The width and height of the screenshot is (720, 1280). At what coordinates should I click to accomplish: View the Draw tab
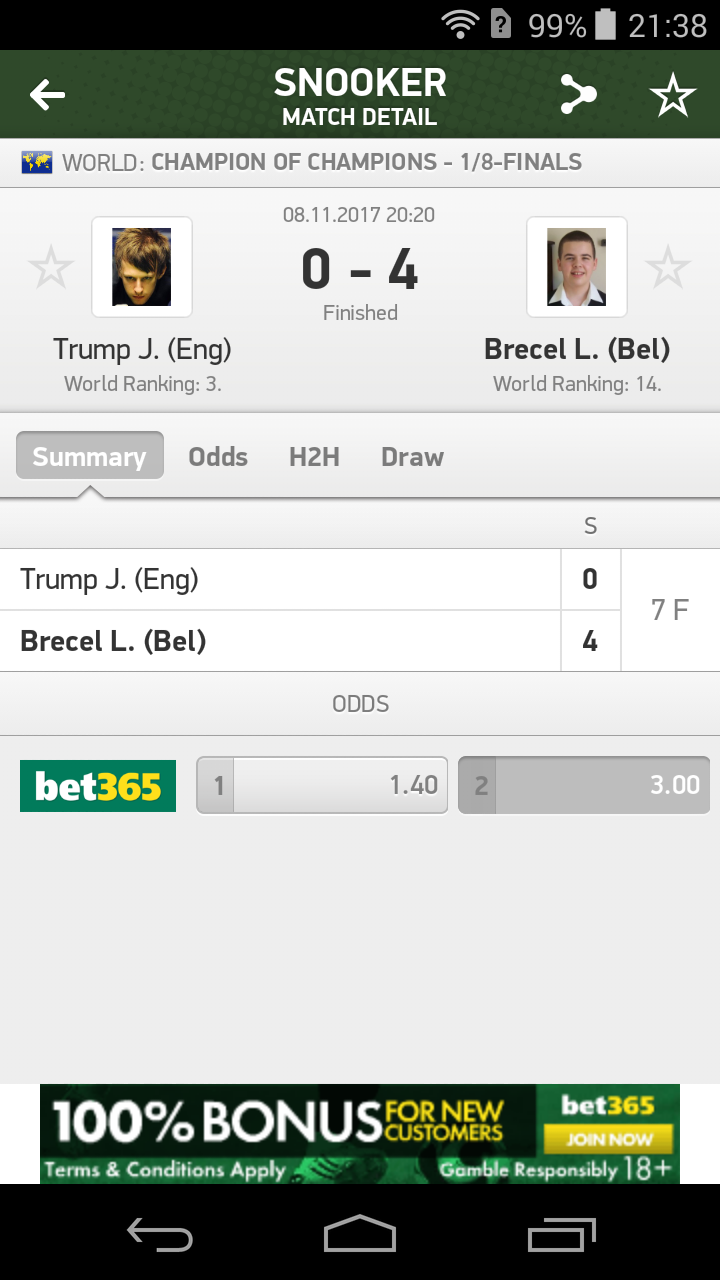(x=412, y=457)
